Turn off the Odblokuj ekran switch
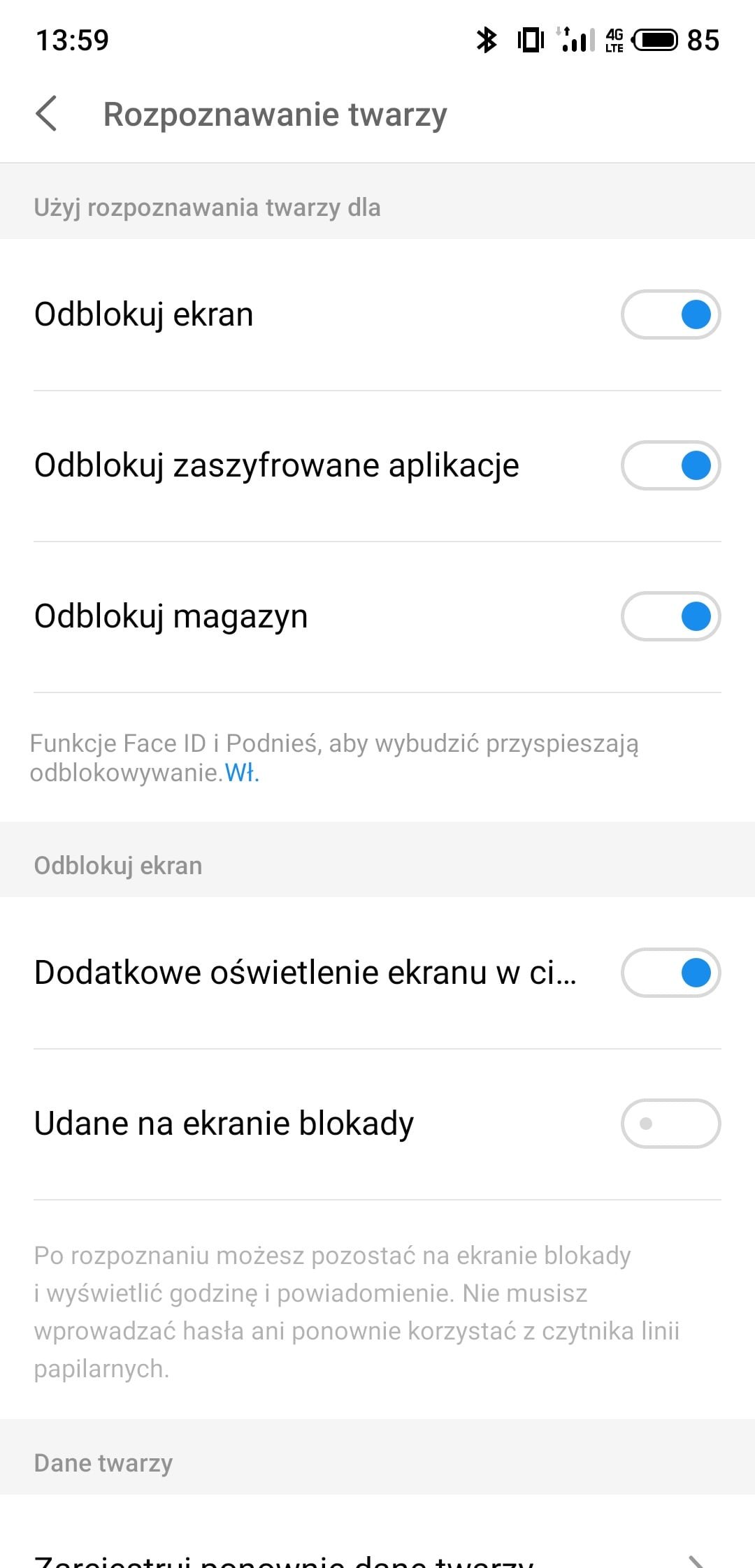Image resolution: width=755 pixels, height=1568 pixels. coord(670,314)
